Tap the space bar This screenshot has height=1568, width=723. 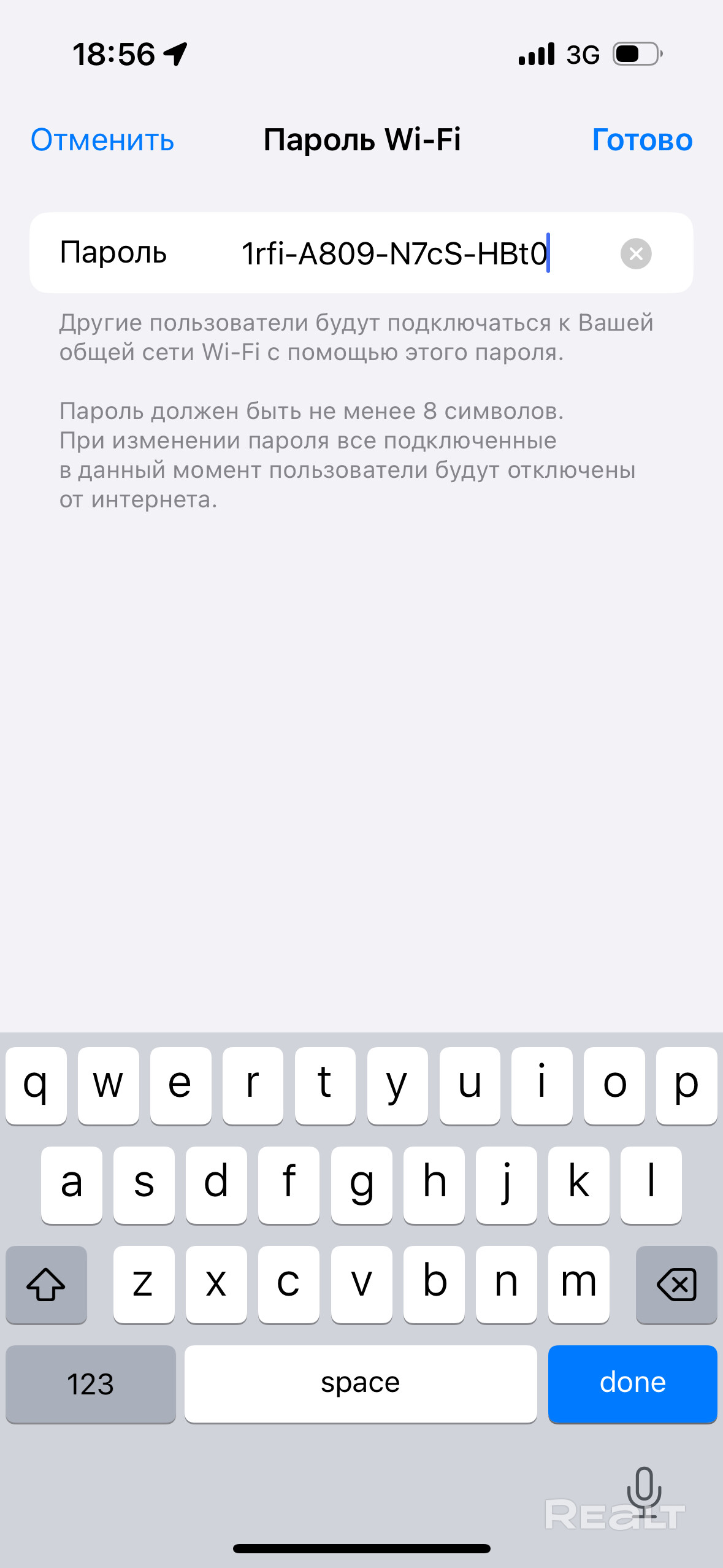point(360,1383)
